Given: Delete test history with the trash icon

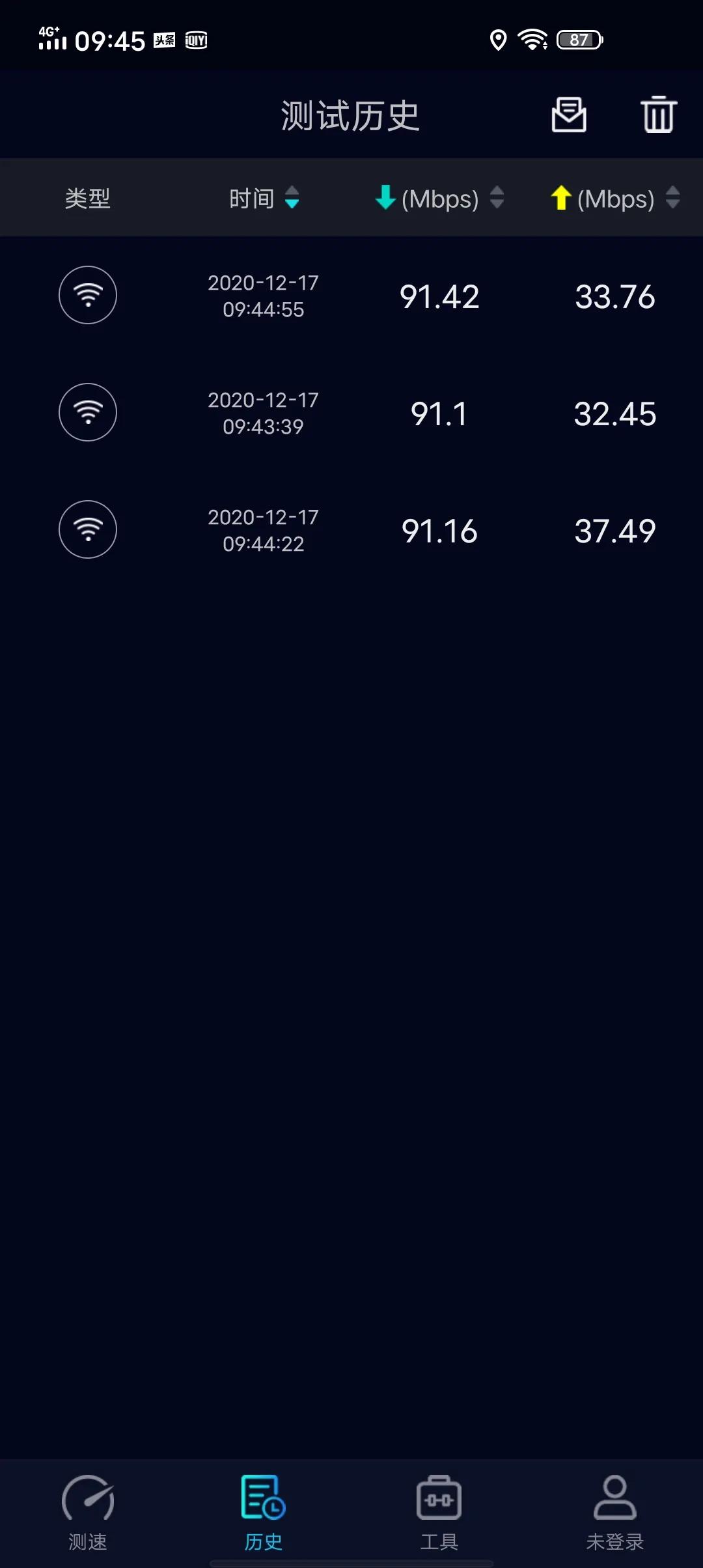Looking at the screenshot, I should pos(659,115).
